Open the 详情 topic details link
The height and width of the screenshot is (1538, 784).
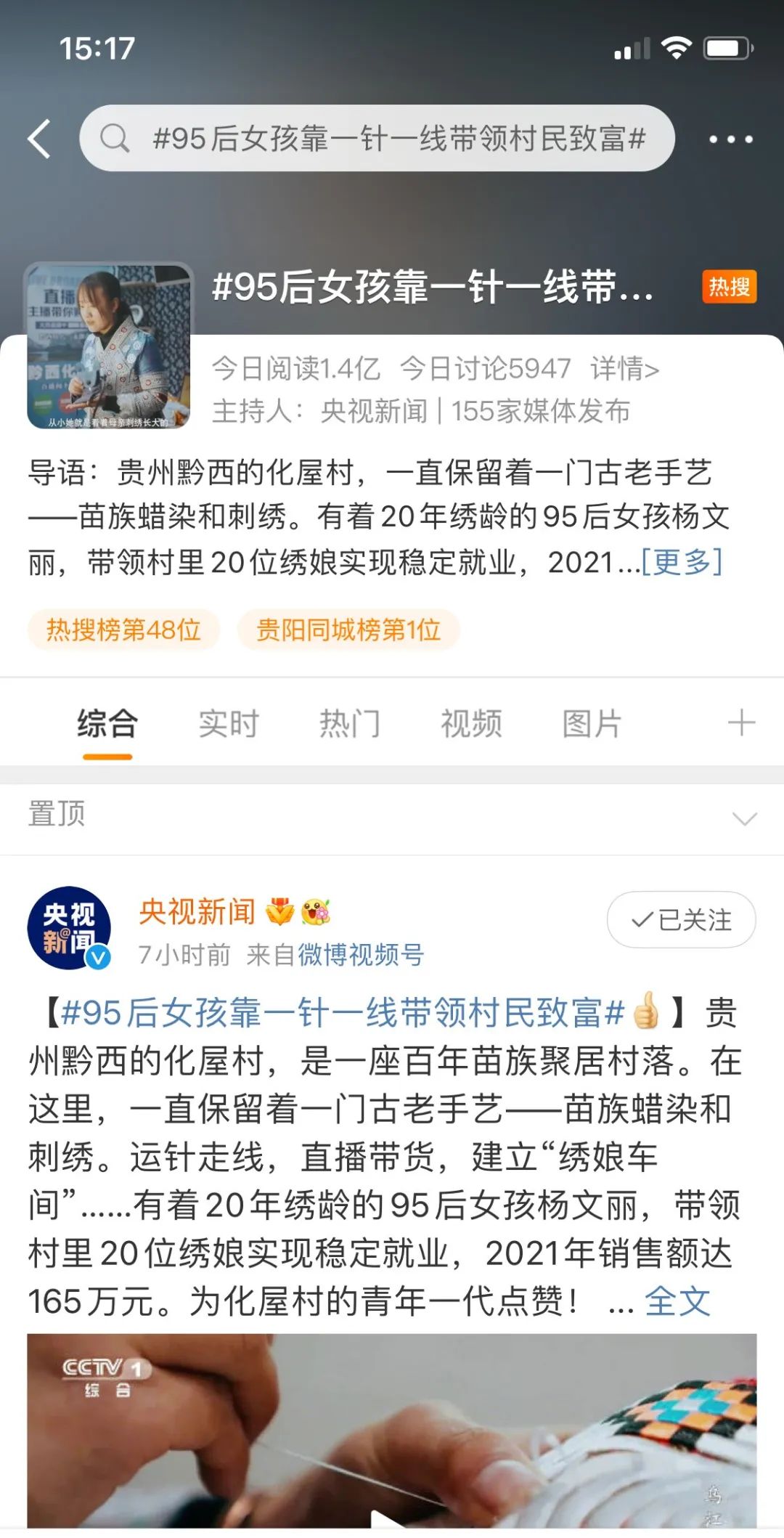pyautogui.click(x=624, y=369)
